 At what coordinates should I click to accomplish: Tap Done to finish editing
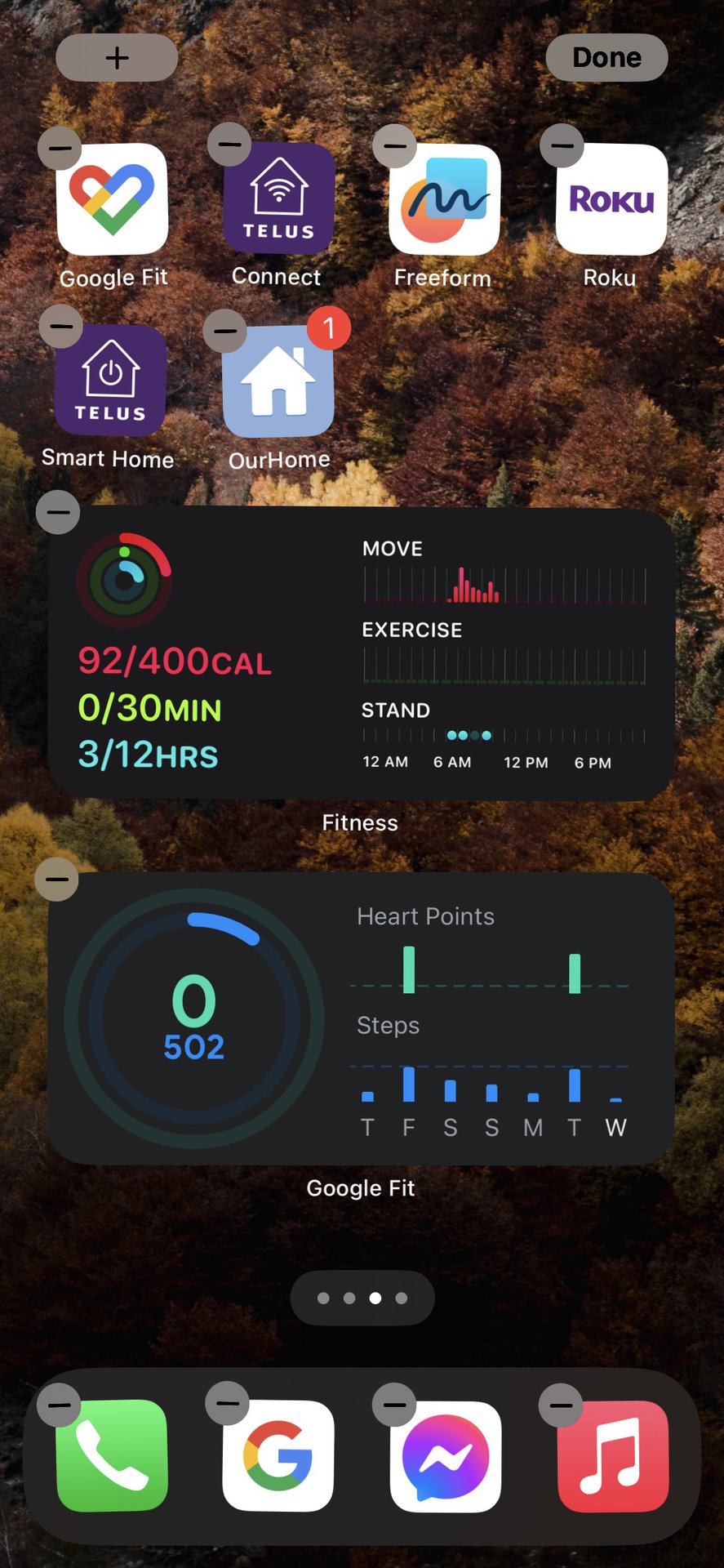pyautogui.click(x=606, y=57)
